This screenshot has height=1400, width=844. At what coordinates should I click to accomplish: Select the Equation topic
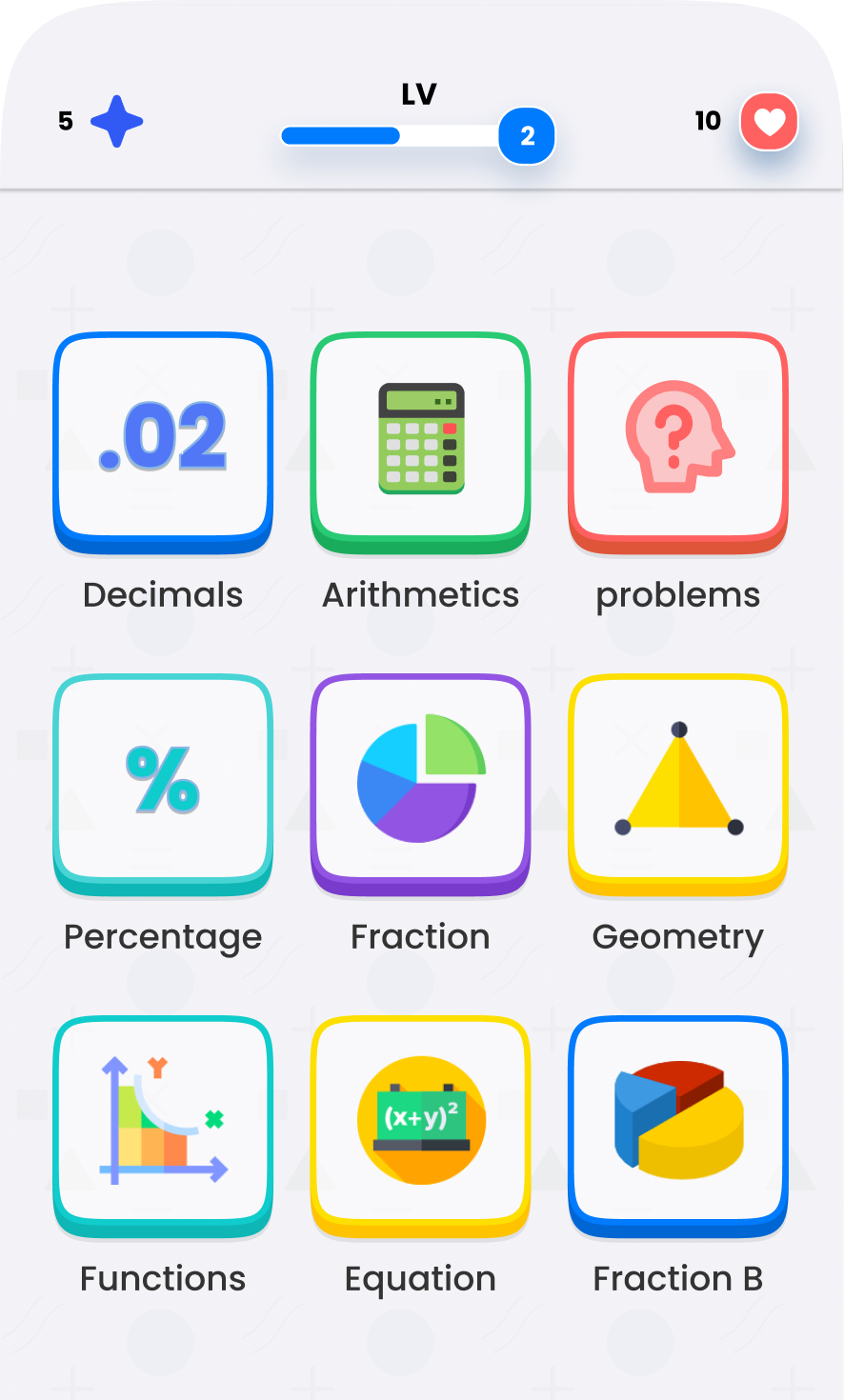420,1123
